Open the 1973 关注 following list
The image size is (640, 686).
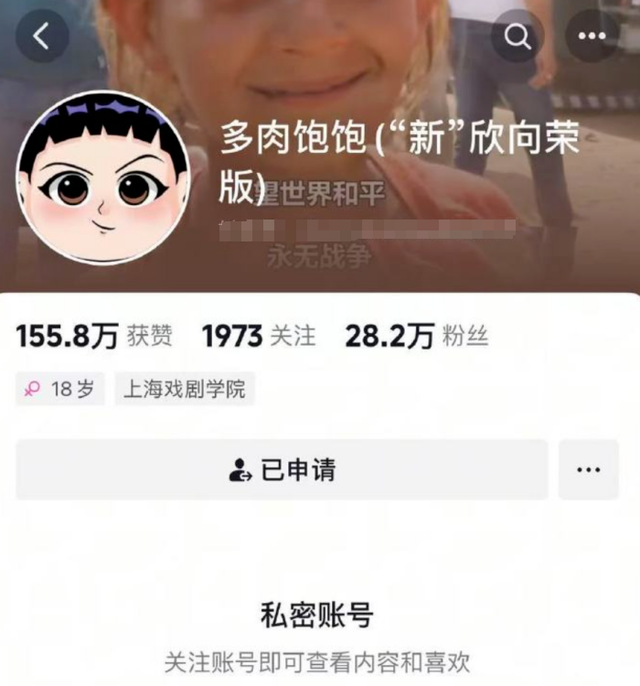[x=258, y=337]
